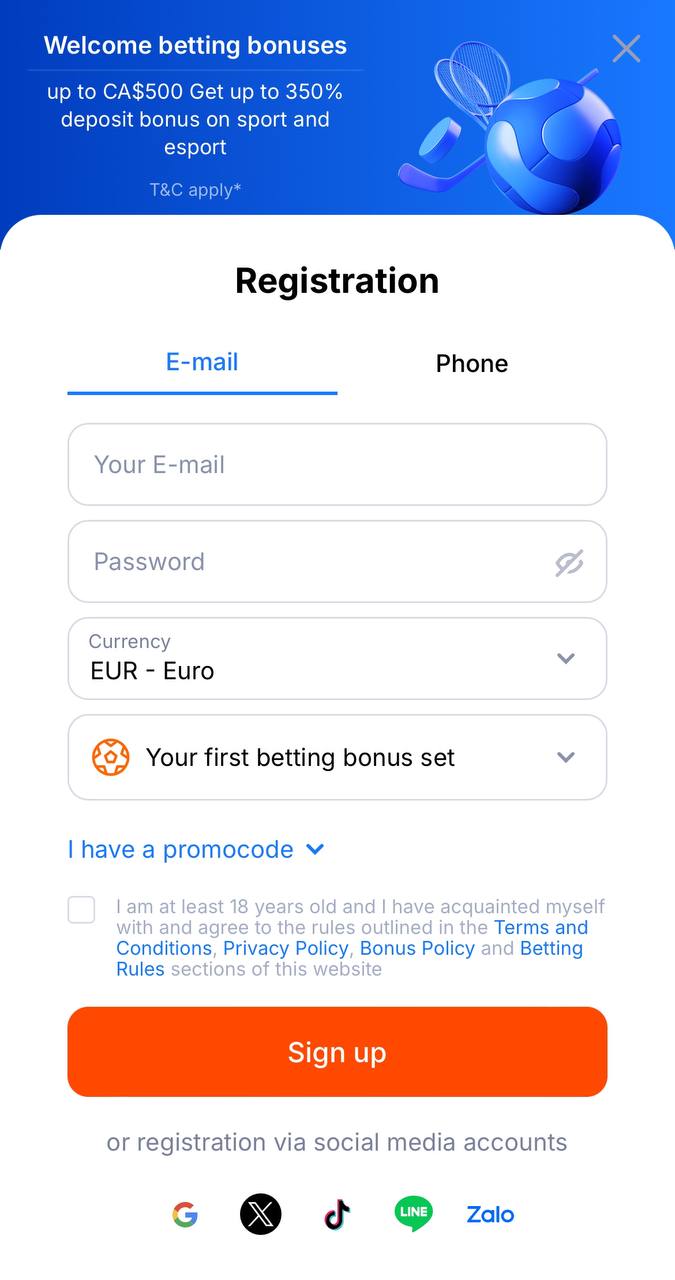View the Bonus Policy link

pyautogui.click(x=417, y=948)
